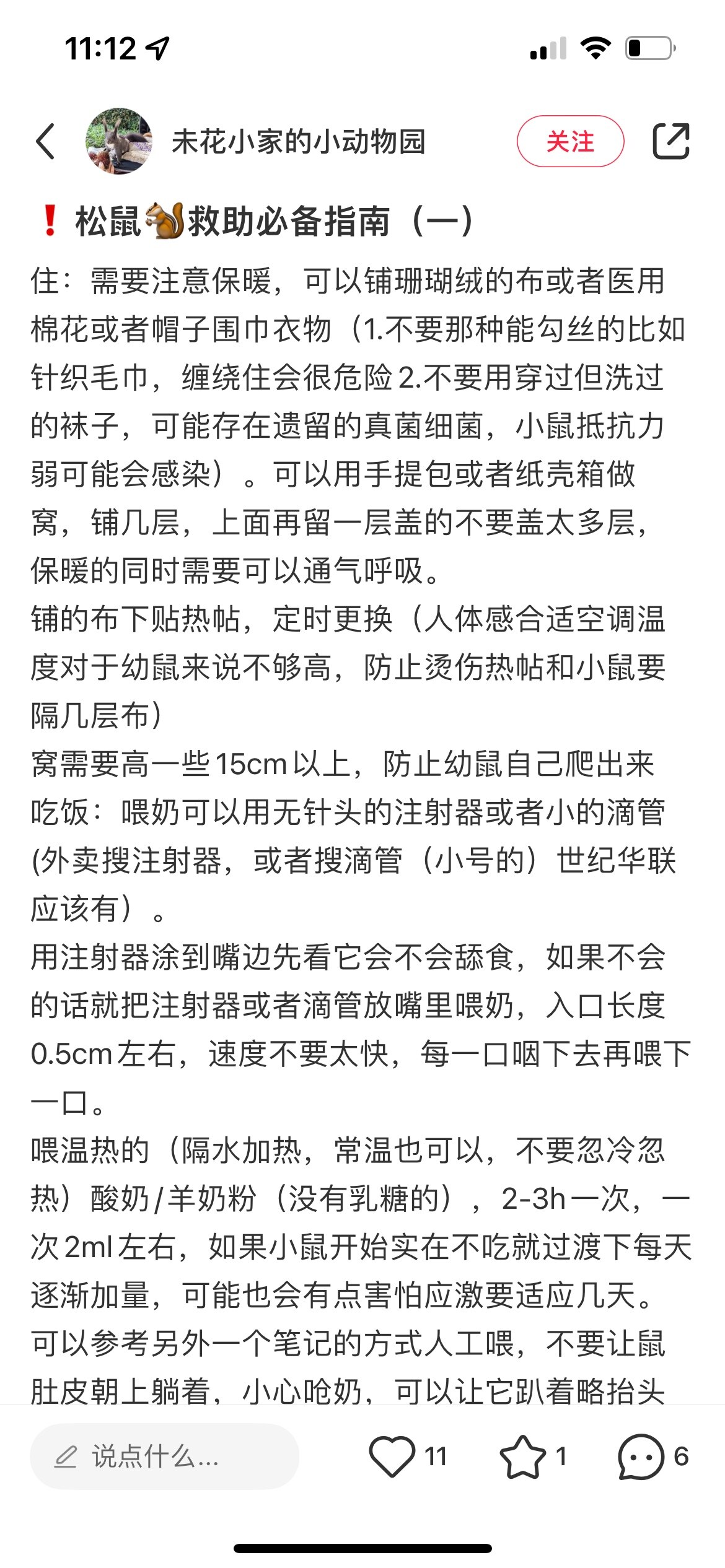The width and height of the screenshot is (725, 1568).
Task: Open the author's profile avatar
Action: point(119,141)
